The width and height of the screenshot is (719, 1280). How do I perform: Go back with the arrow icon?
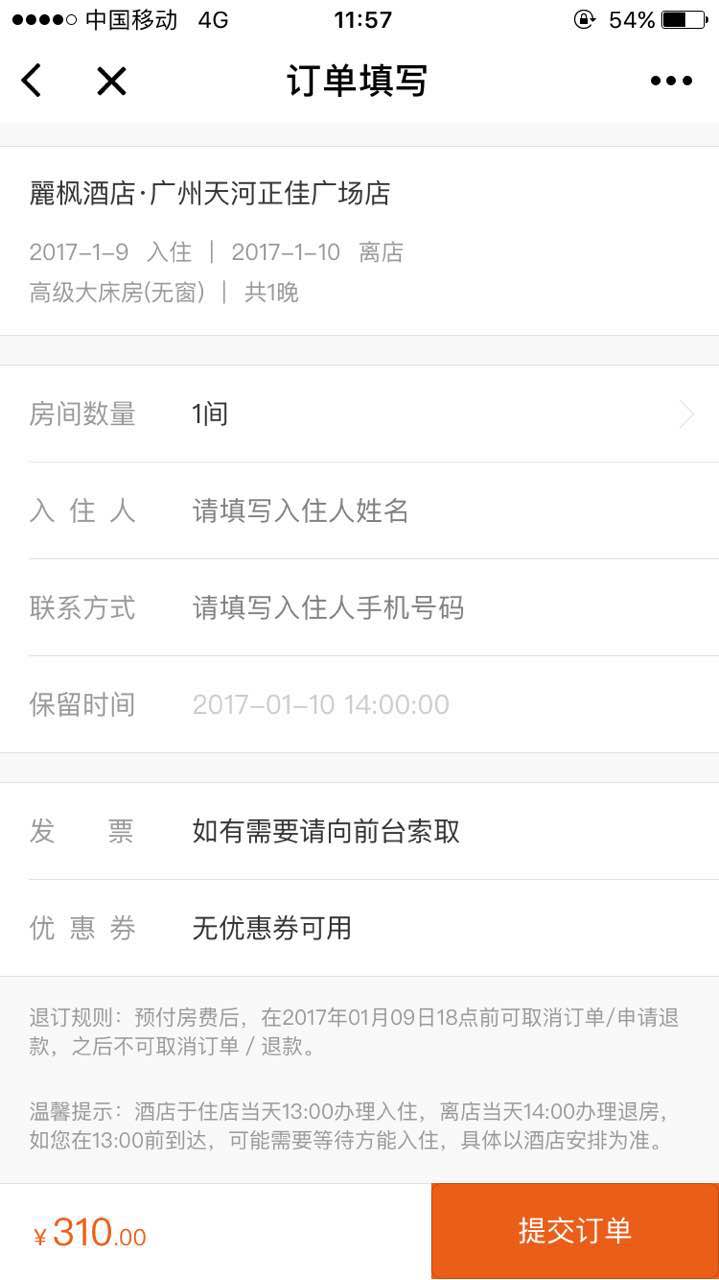32,81
